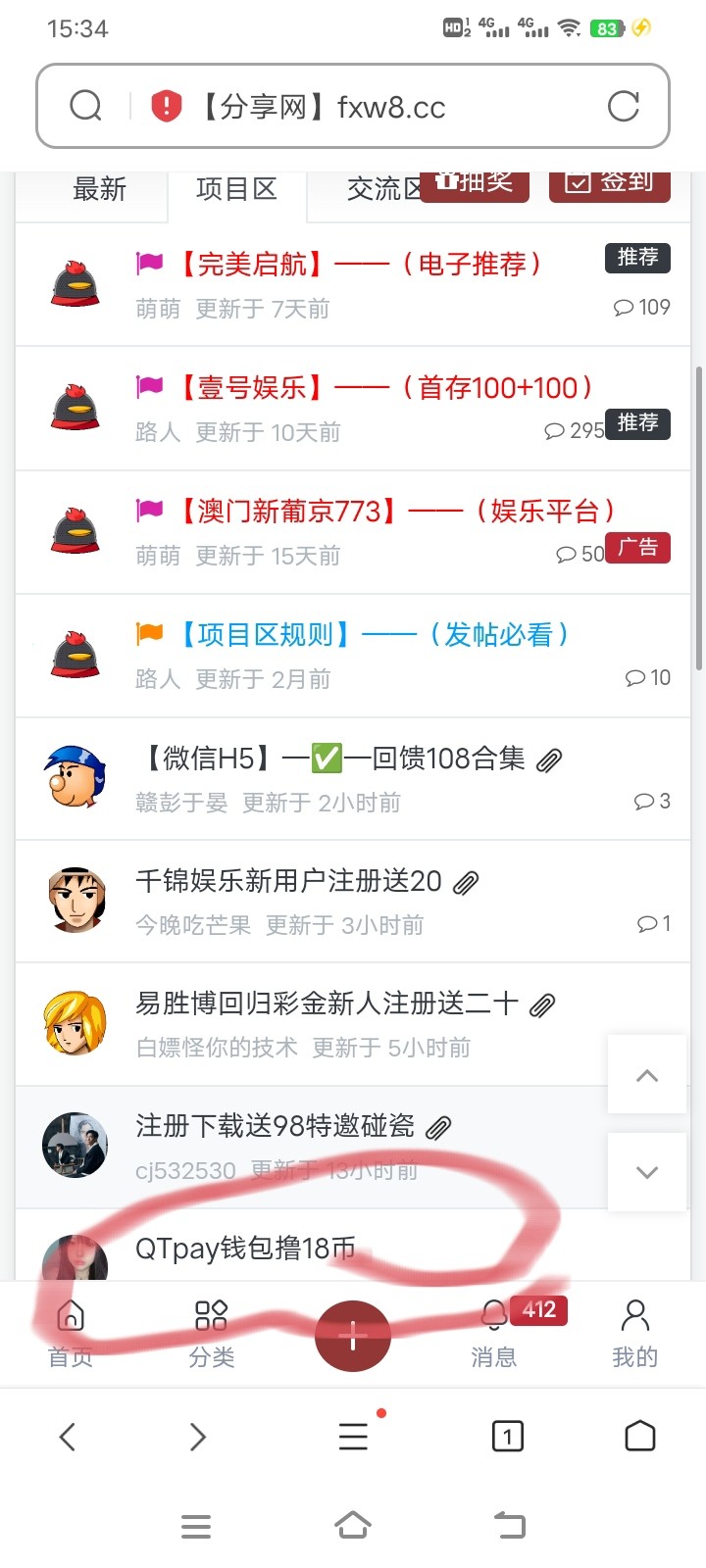This screenshot has height=1568, width=706.
Task: Open the 注册下载送98特邀碰瓷 thread
Action: coord(275,1126)
